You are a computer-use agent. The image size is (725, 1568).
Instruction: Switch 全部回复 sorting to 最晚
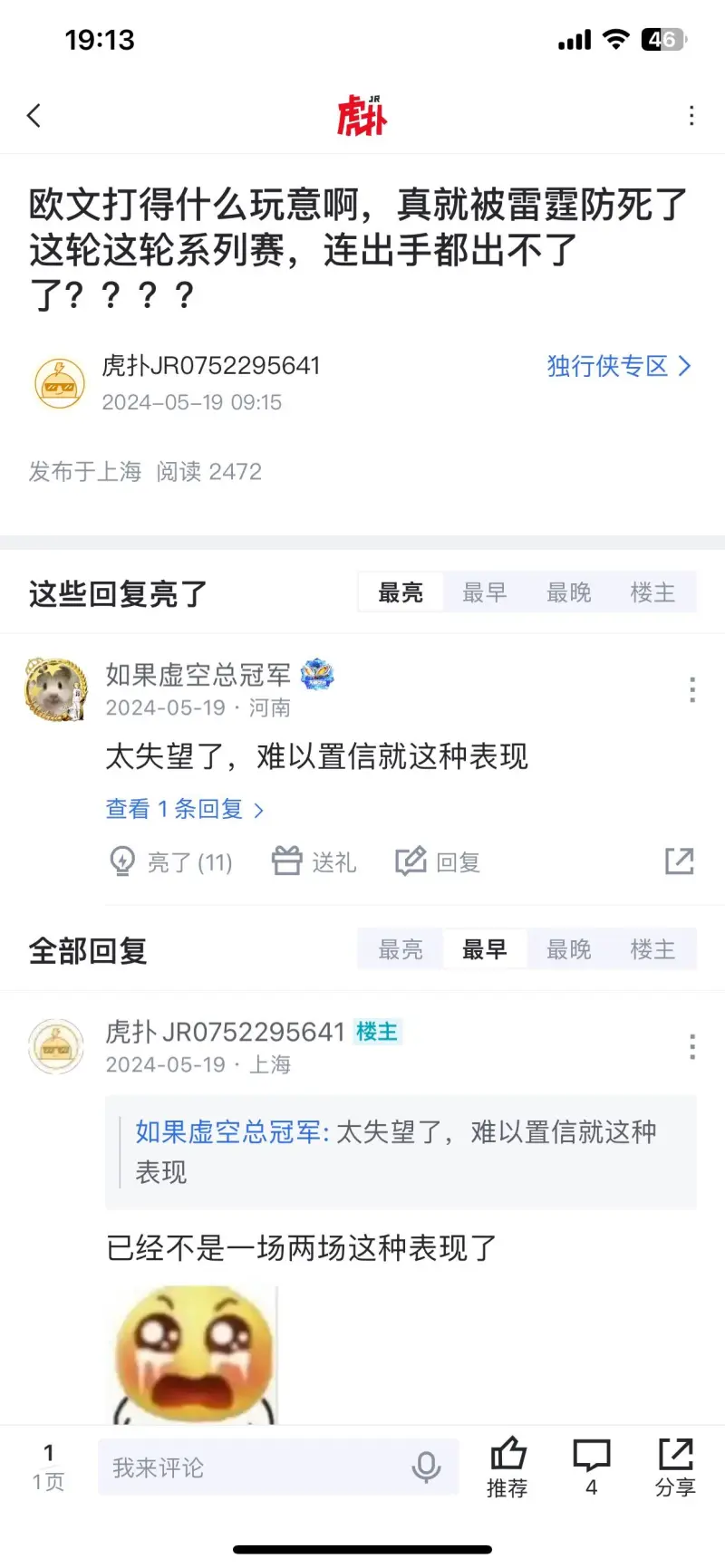(568, 949)
